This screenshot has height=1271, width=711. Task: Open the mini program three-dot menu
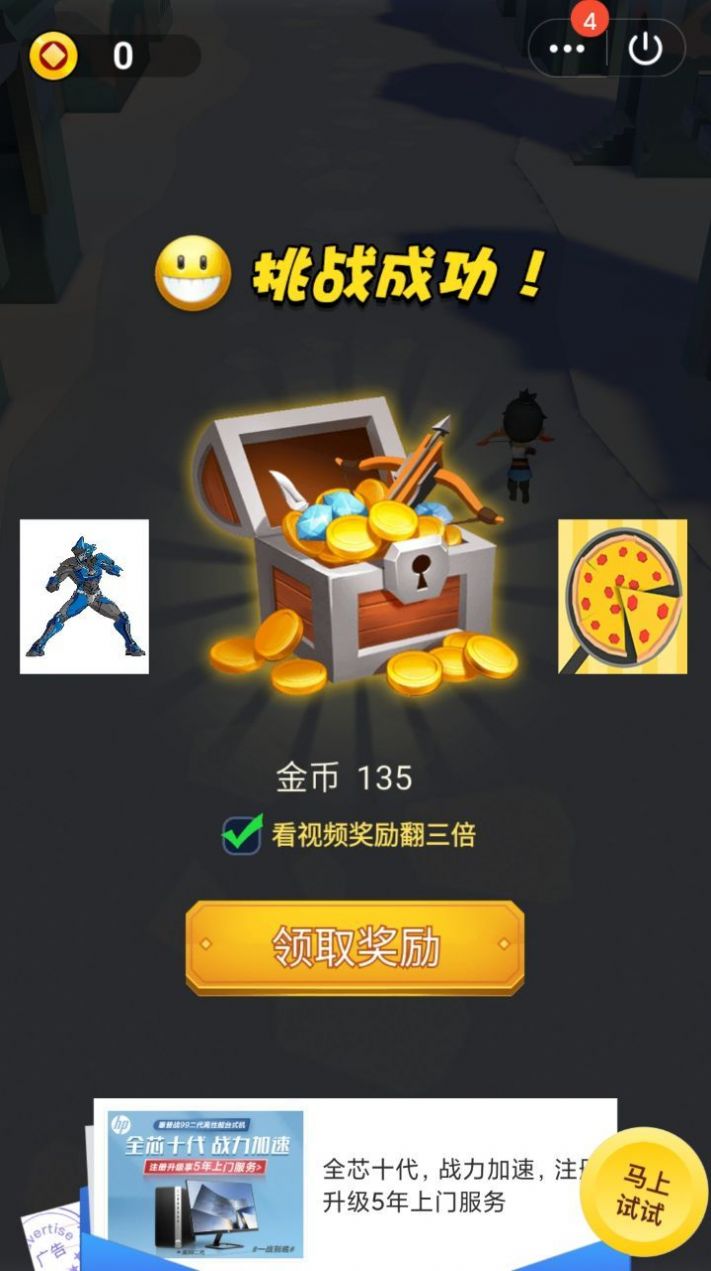pos(567,49)
